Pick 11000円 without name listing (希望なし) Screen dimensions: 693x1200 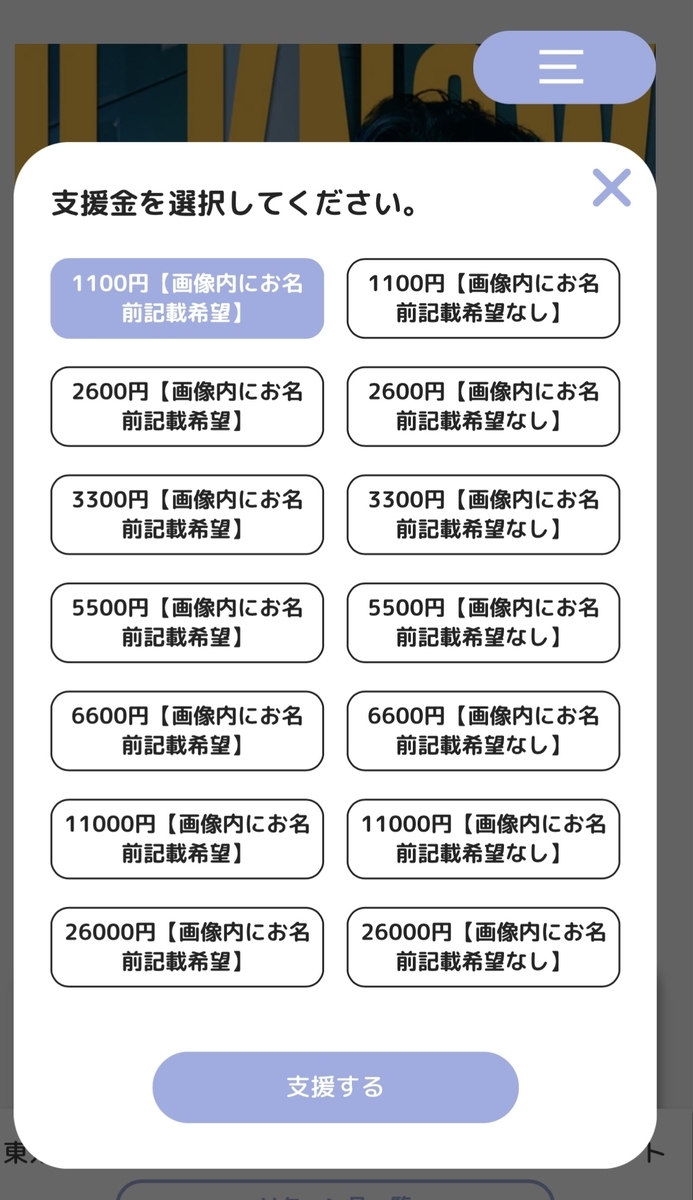coord(483,838)
